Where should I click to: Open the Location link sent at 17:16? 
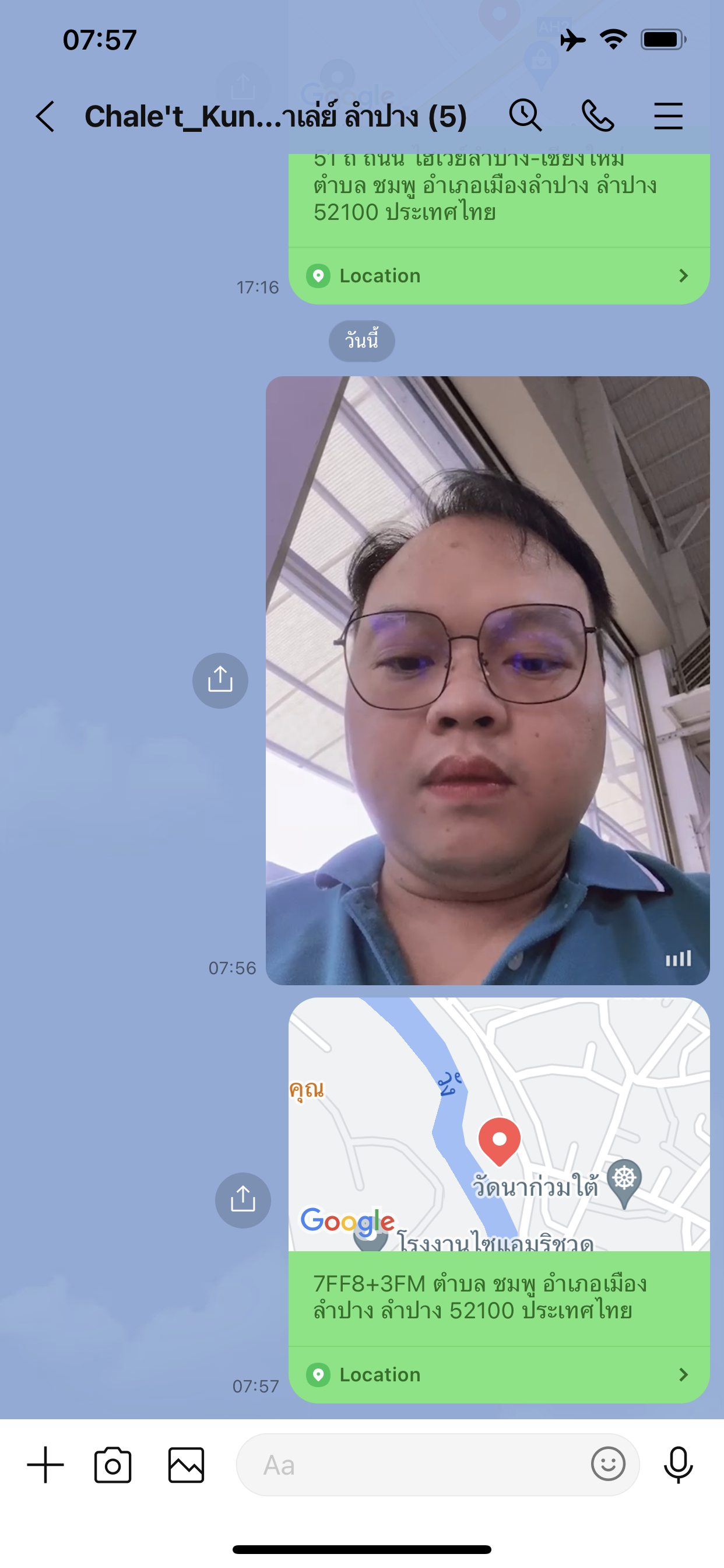pos(498,276)
